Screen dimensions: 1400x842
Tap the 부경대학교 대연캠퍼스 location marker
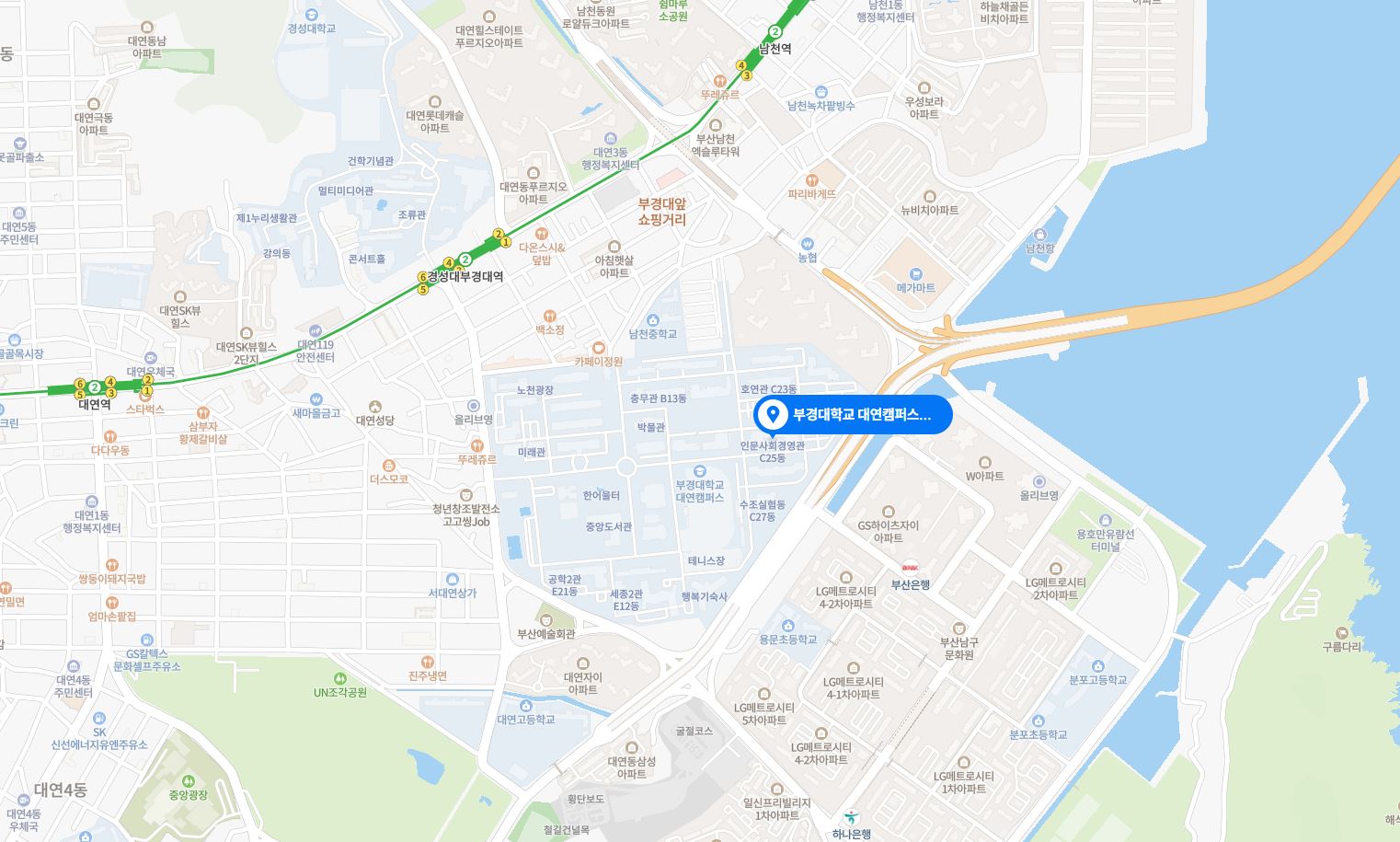click(x=774, y=415)
